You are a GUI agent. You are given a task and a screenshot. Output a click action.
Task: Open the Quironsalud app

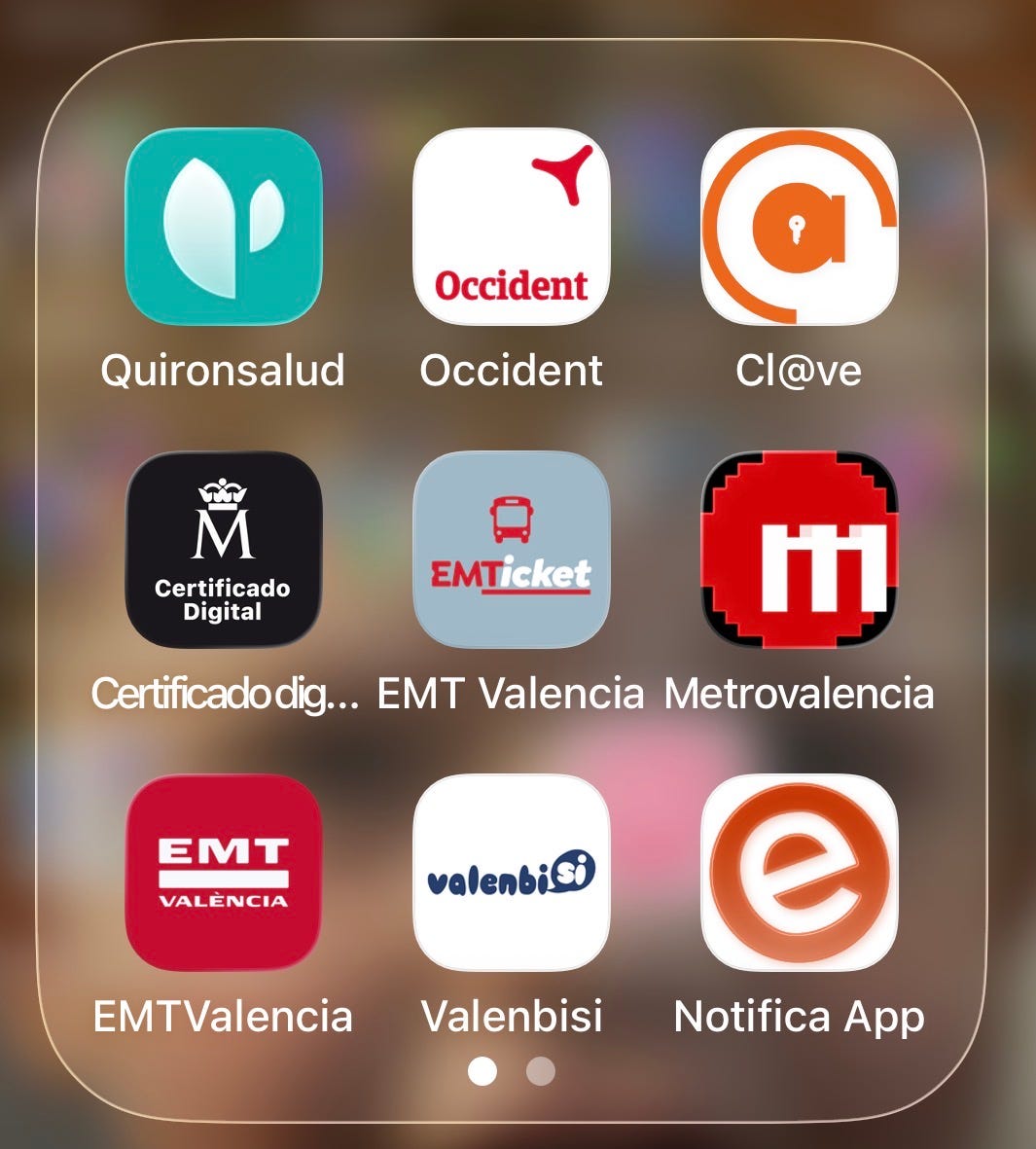223,227
